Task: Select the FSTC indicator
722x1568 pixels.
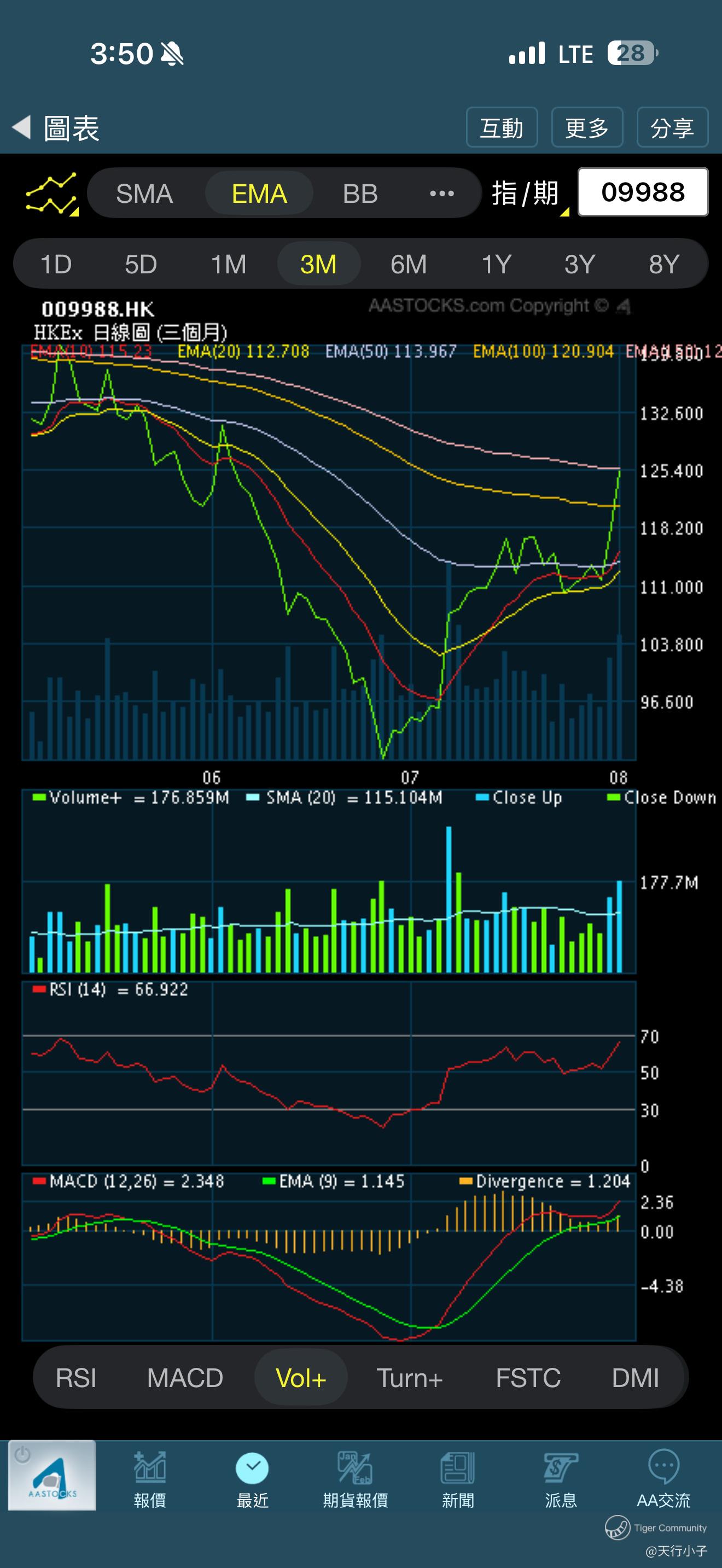Action: pyautogui.click(x=528, y=1378)
